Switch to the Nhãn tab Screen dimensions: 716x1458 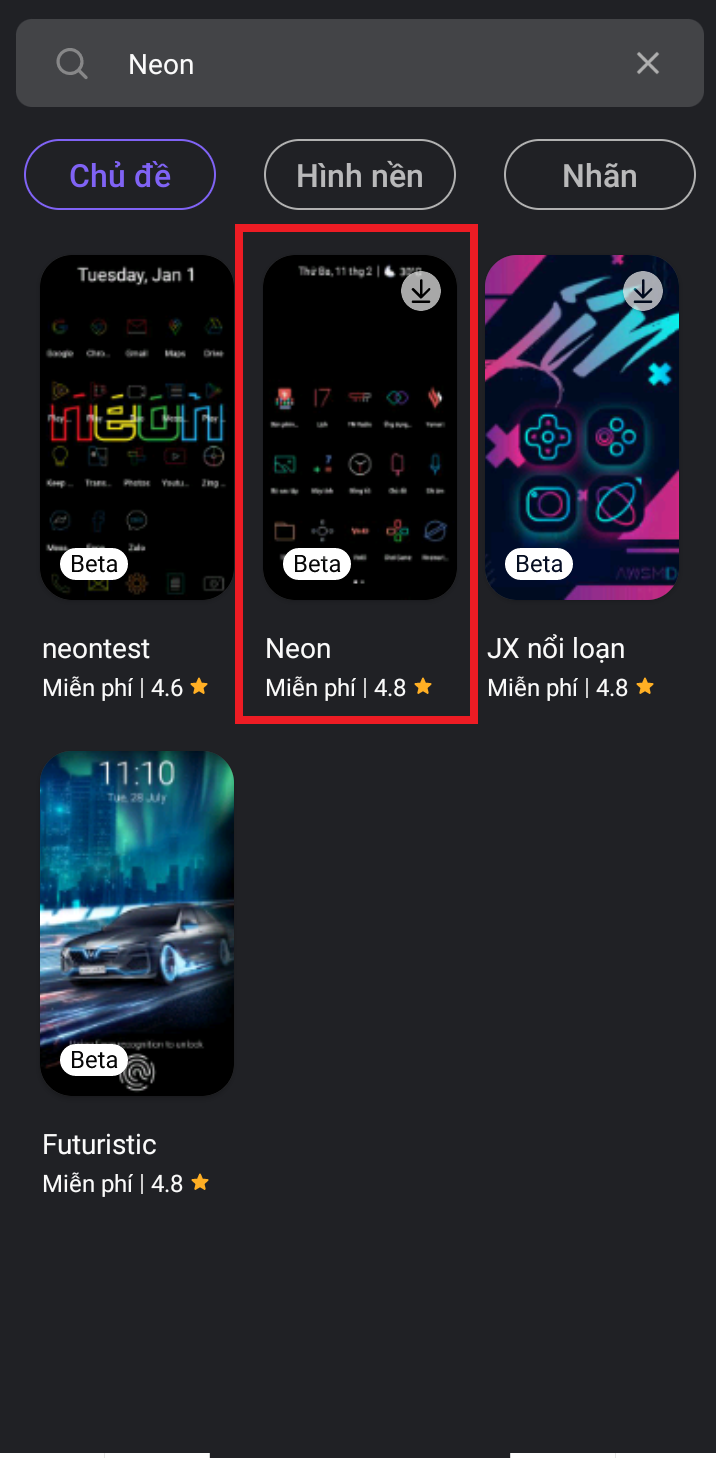tap(599, 175)
